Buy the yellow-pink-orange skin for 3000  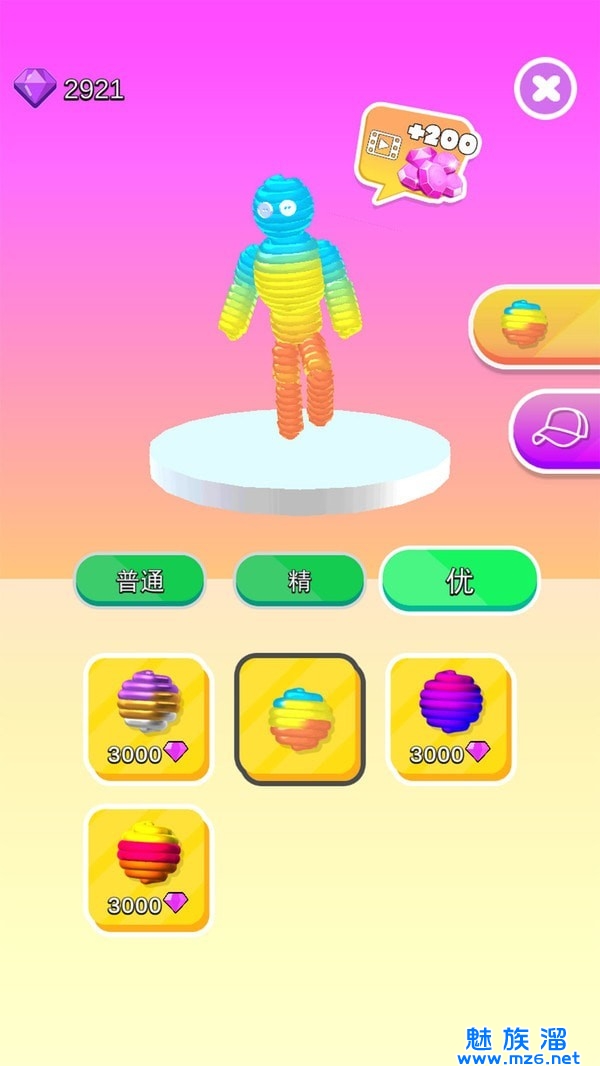coord(148,868)
